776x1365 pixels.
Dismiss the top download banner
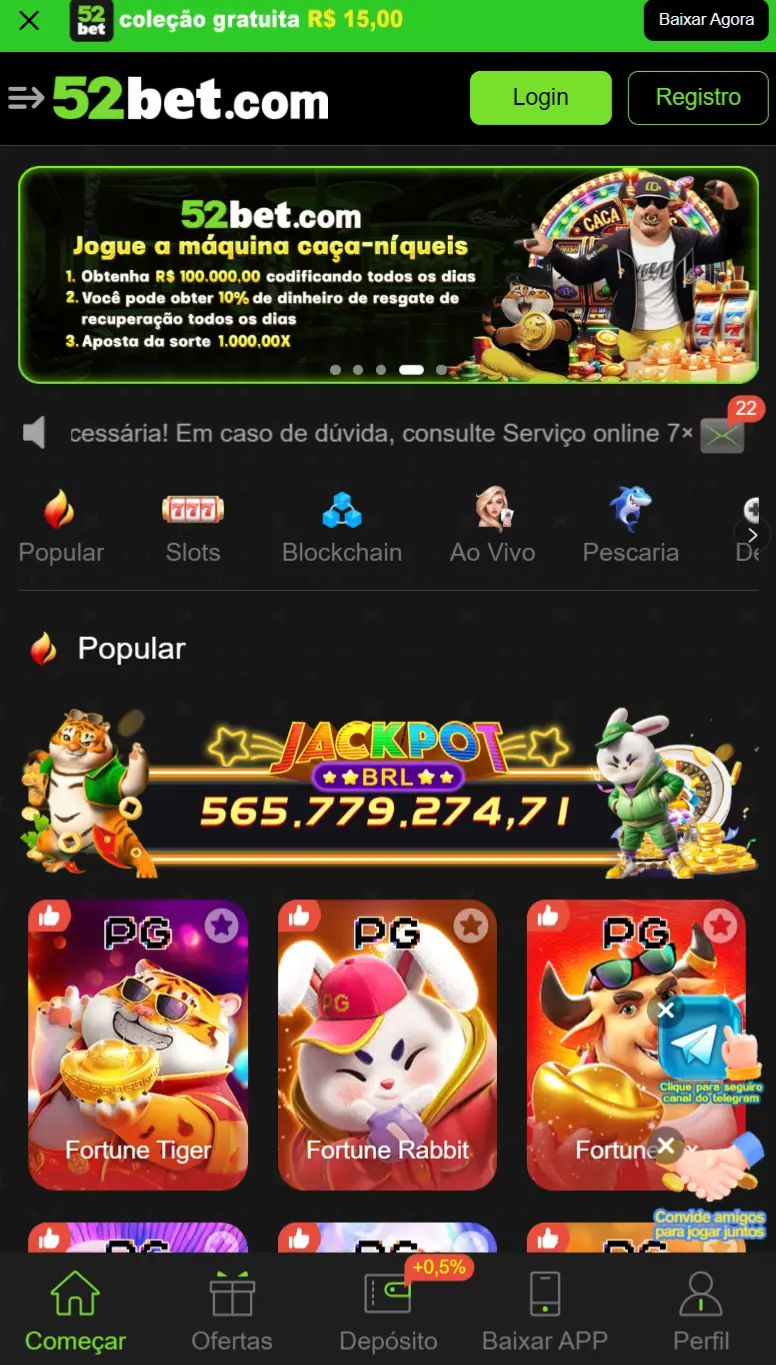coord(30,20)
